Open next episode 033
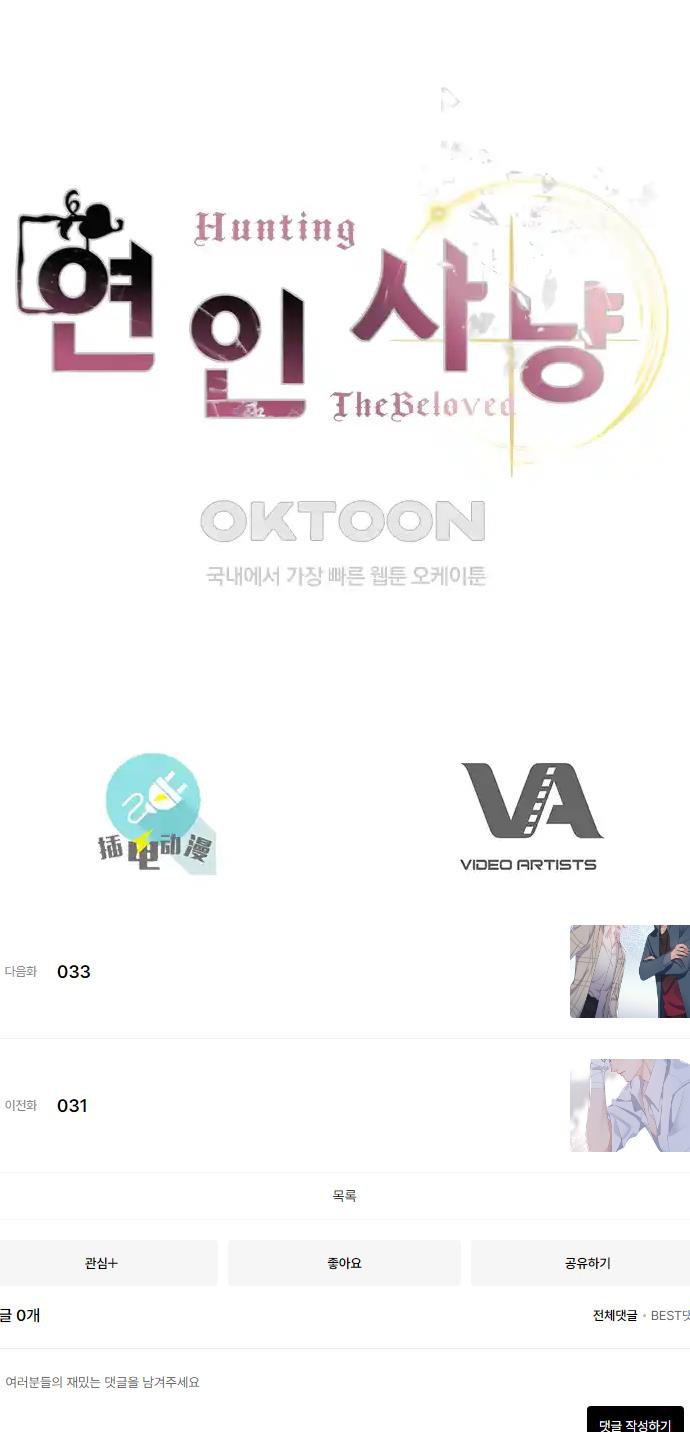690x1432 pixels. pyautogui.click(x=73, y=972)
